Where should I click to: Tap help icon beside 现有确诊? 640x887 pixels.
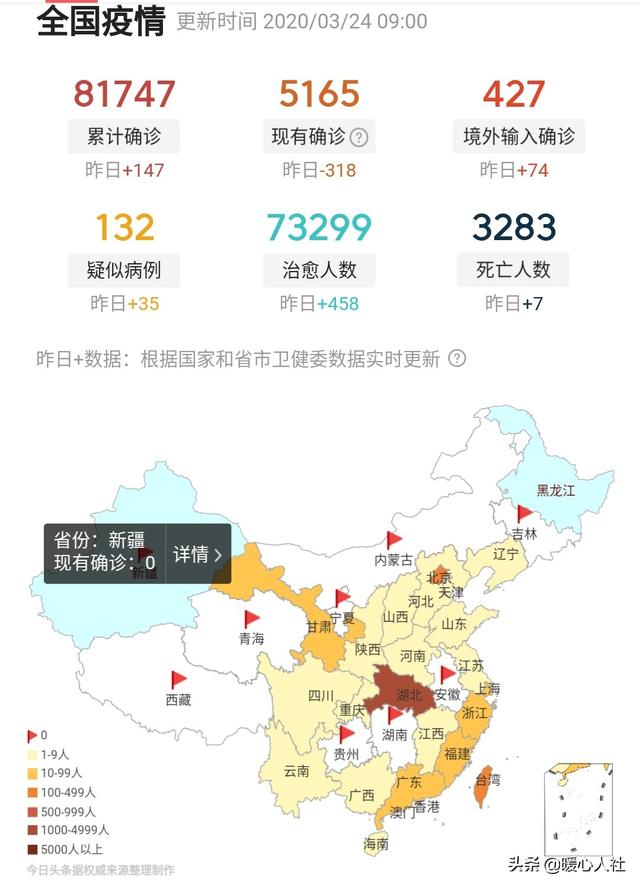point(359,138)
